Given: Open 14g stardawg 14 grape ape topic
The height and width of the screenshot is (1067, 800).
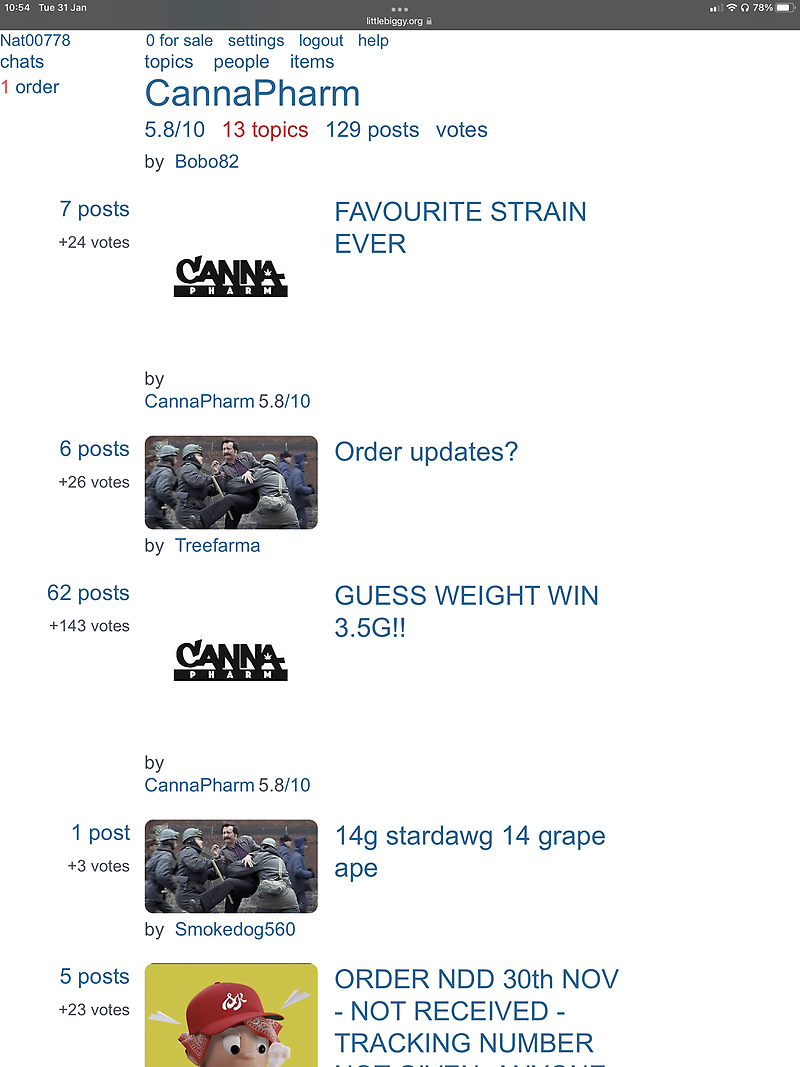Looking at the screenshot, I should [470, 852].
